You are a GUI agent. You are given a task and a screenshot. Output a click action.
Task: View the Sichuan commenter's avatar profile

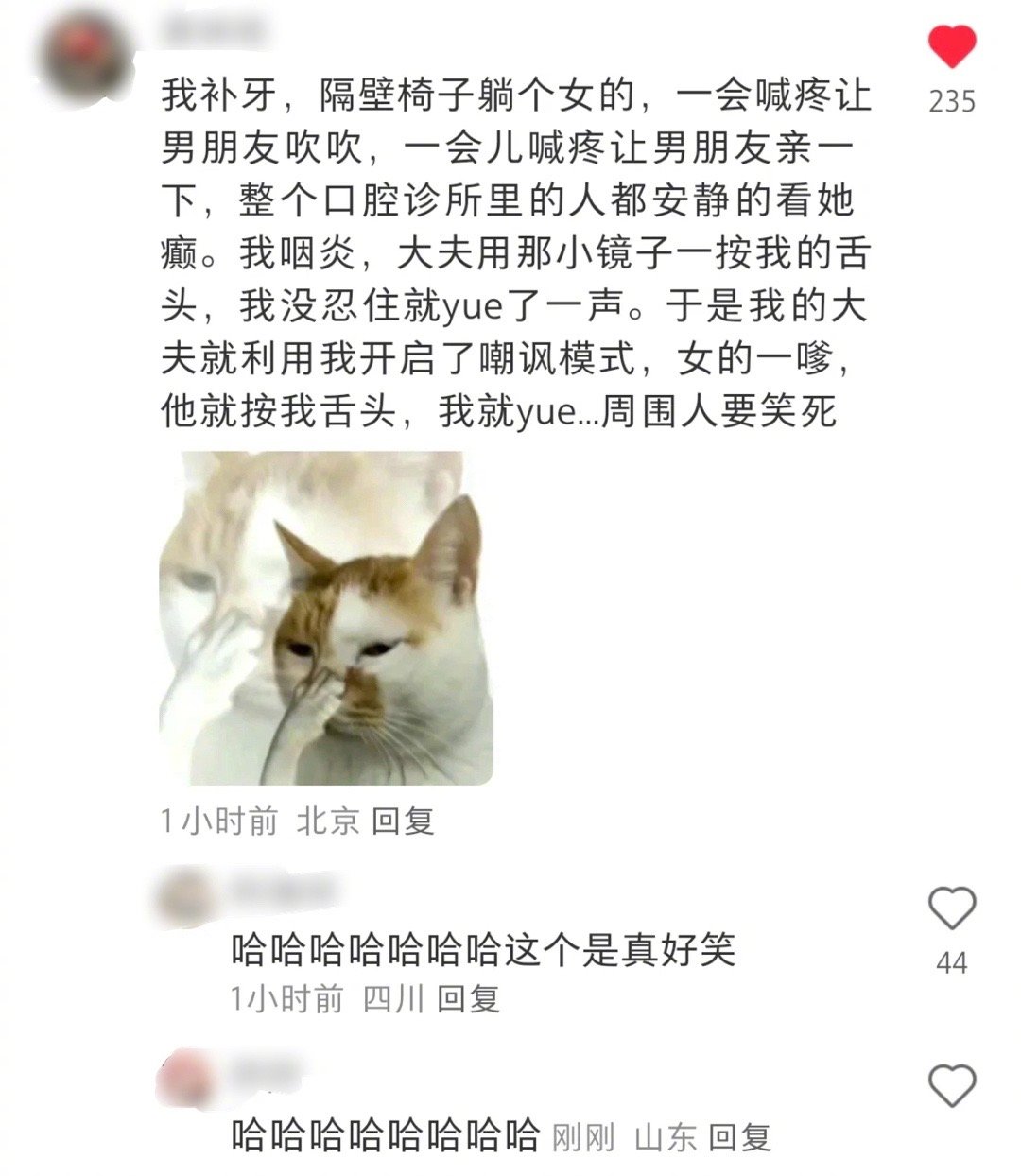[183, 898]
